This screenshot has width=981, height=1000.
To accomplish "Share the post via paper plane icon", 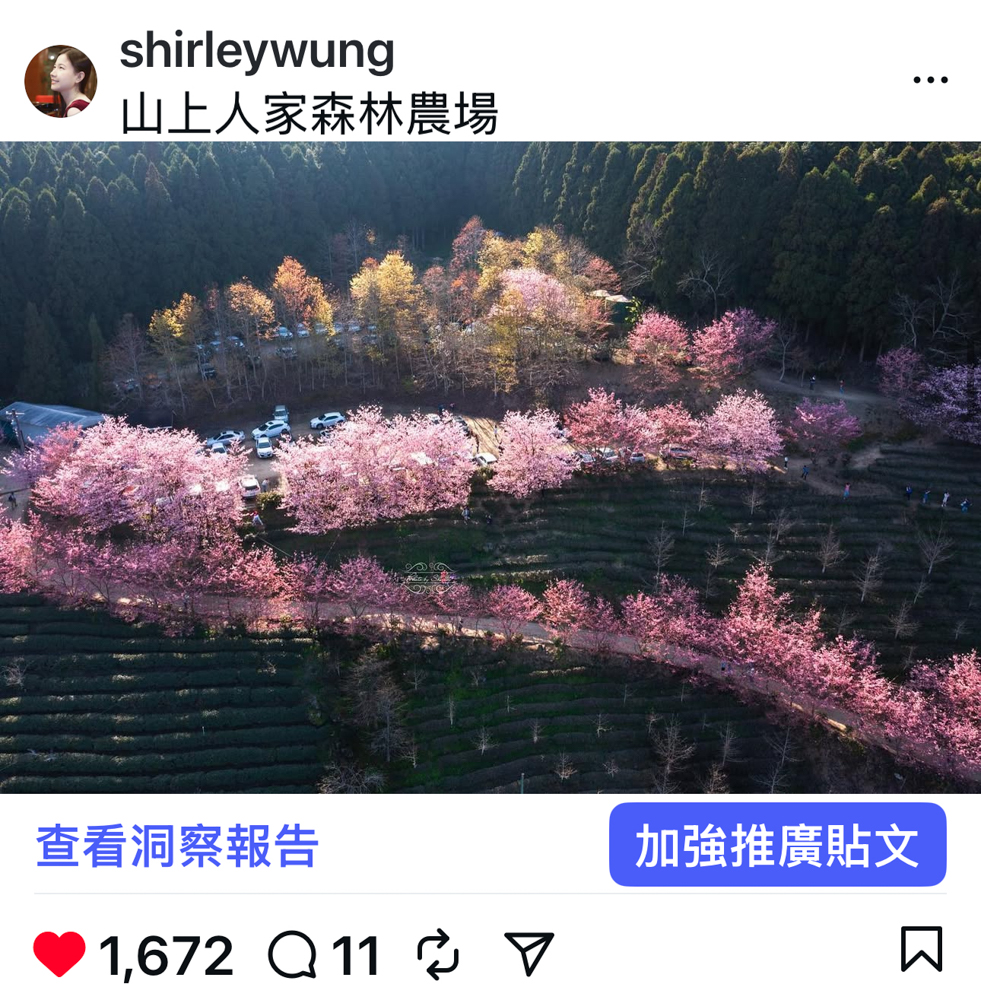I will tap(529, 954).
